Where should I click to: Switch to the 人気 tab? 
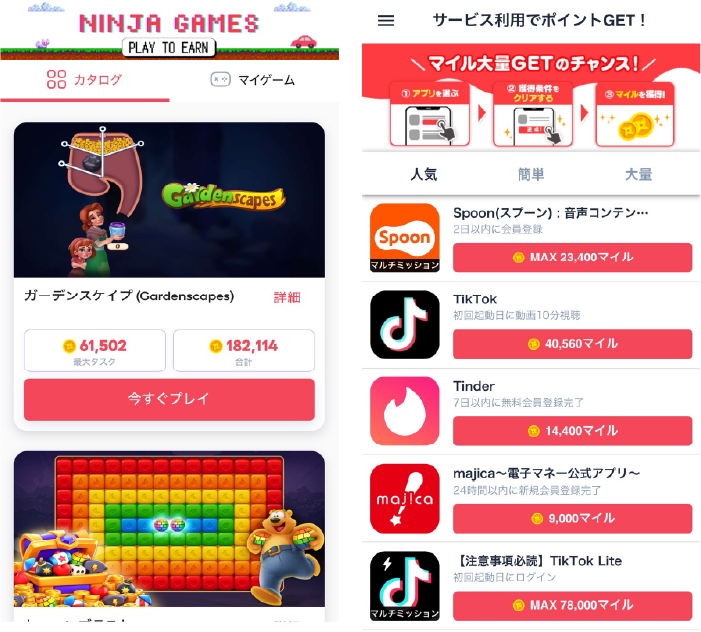[424, 174]
